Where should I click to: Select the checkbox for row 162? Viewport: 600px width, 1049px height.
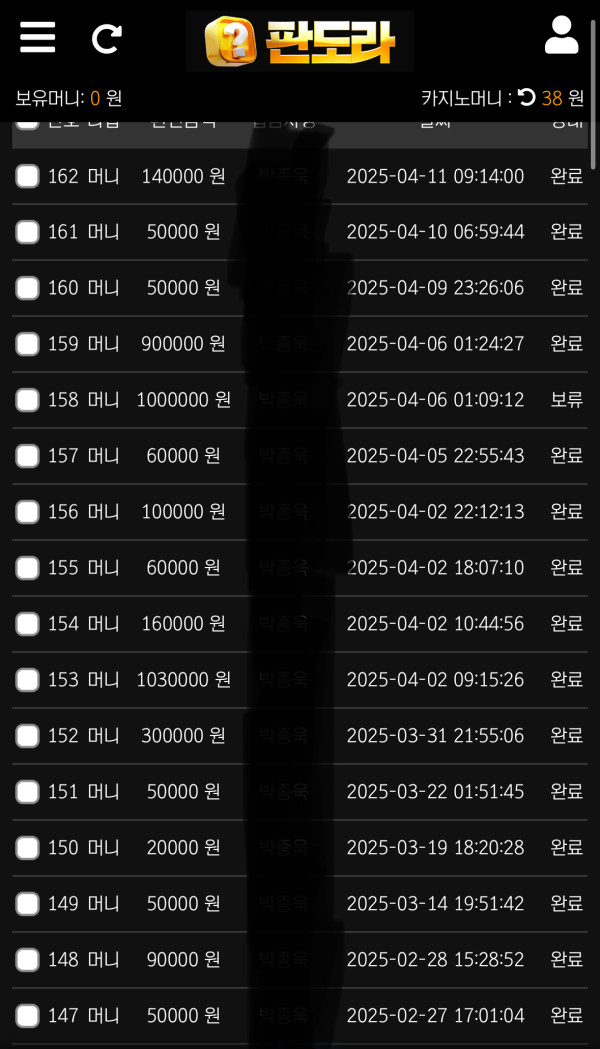coord(28,177)
